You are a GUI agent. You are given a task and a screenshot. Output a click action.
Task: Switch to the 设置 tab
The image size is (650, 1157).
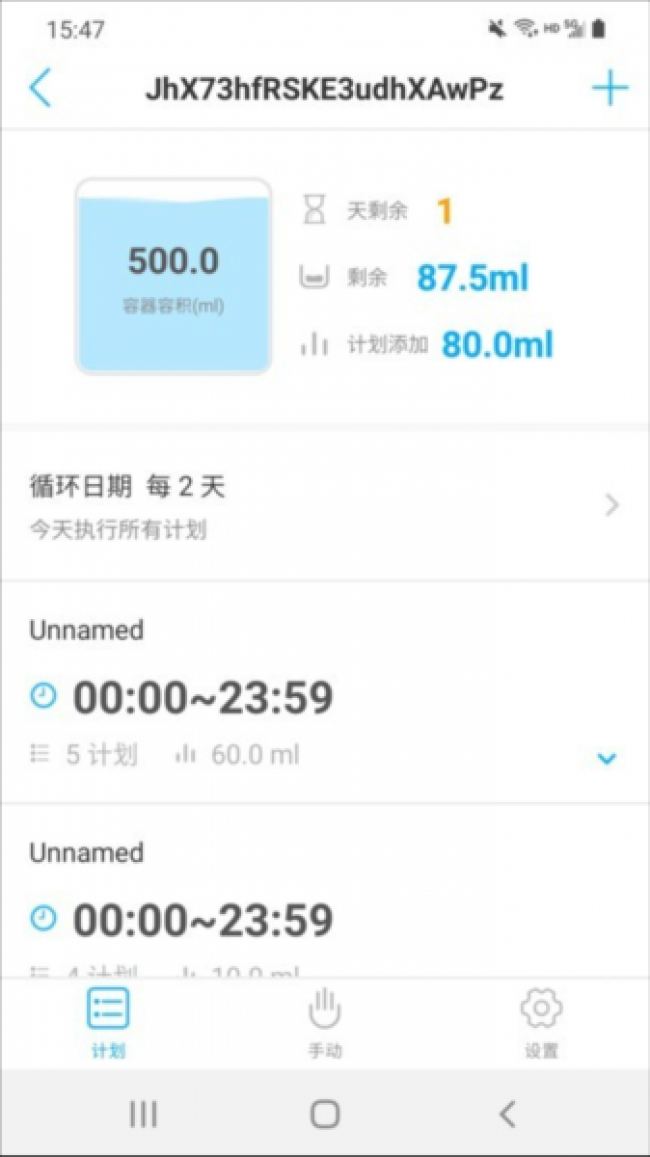(541, 1024)
